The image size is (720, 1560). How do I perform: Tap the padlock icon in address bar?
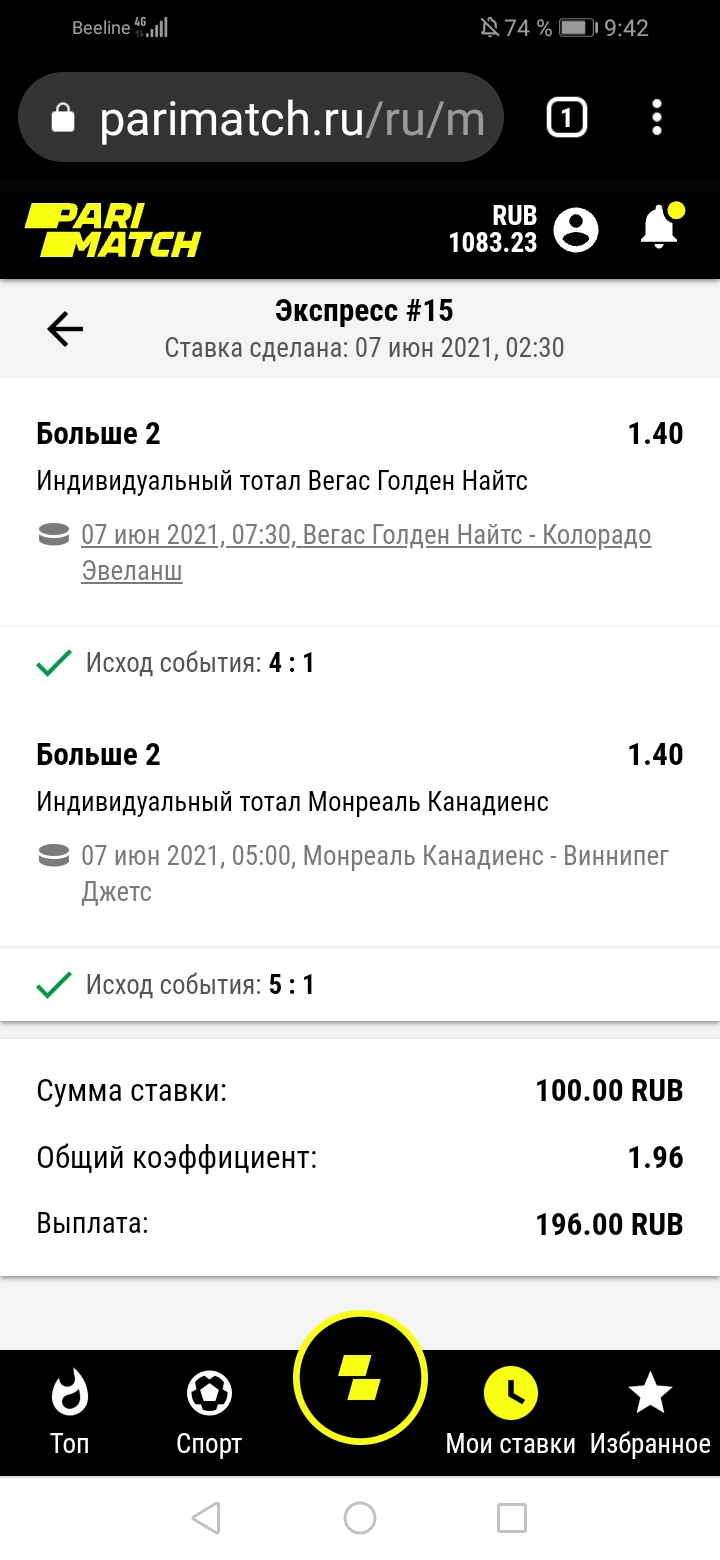[66, 117]
